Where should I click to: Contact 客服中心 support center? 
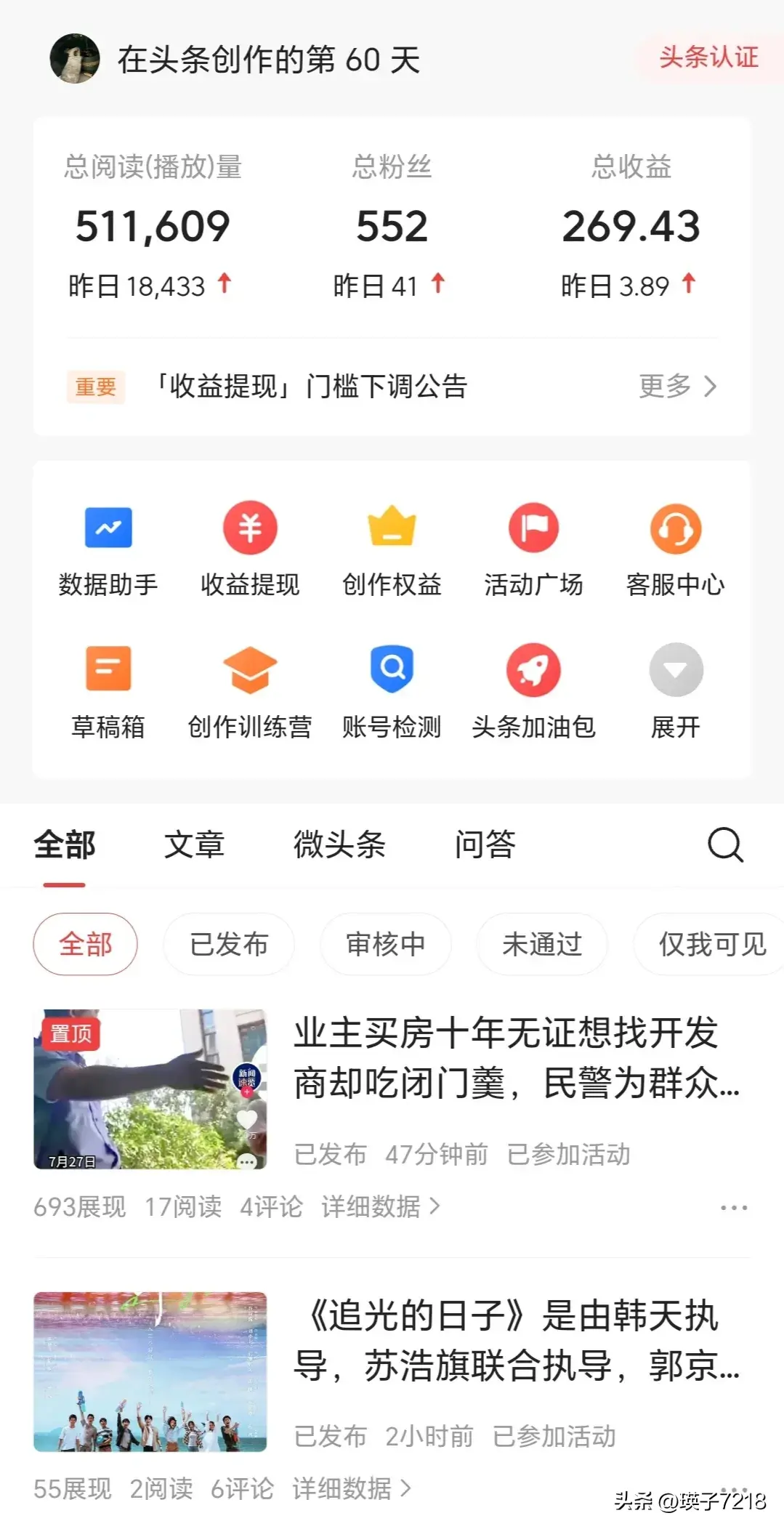coord(675,549)
